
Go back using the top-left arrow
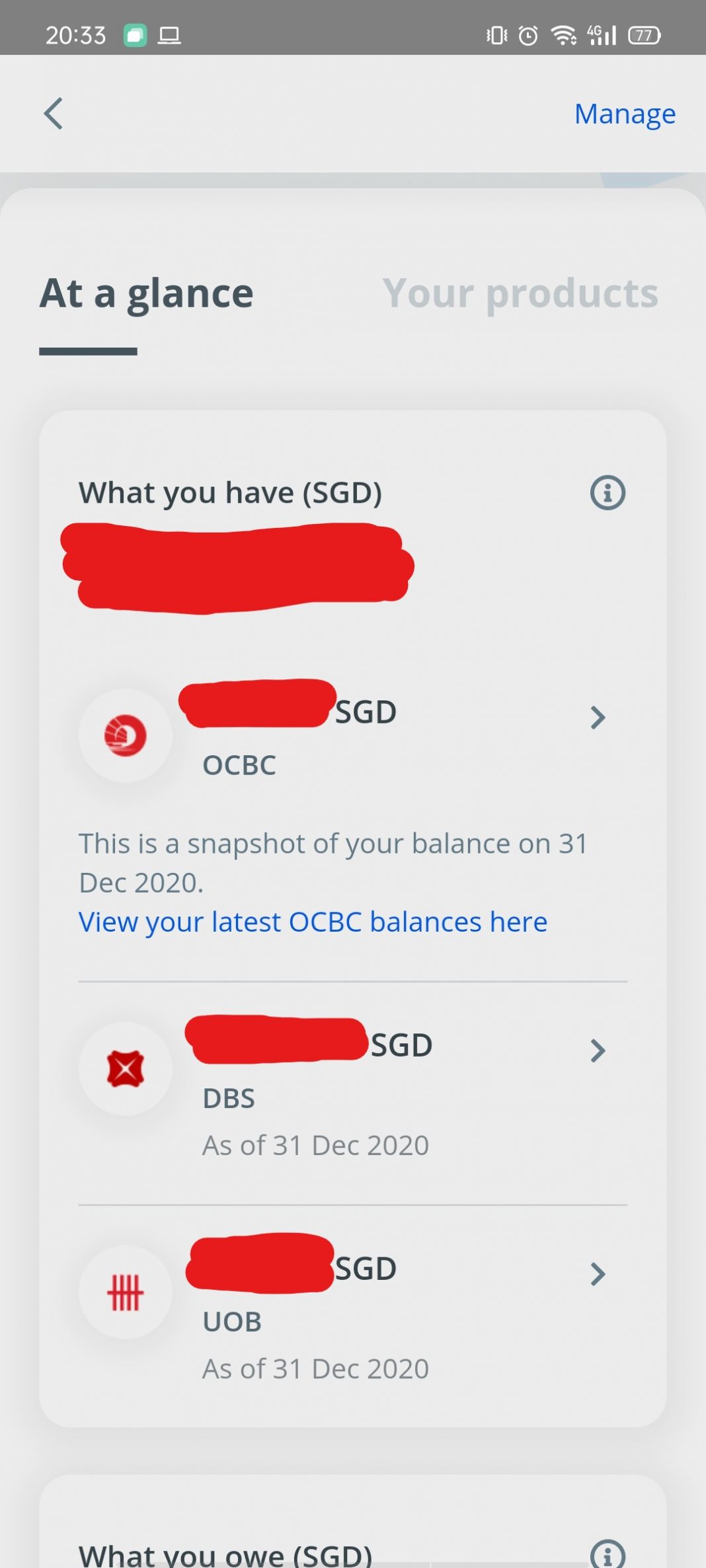[53, 114]
